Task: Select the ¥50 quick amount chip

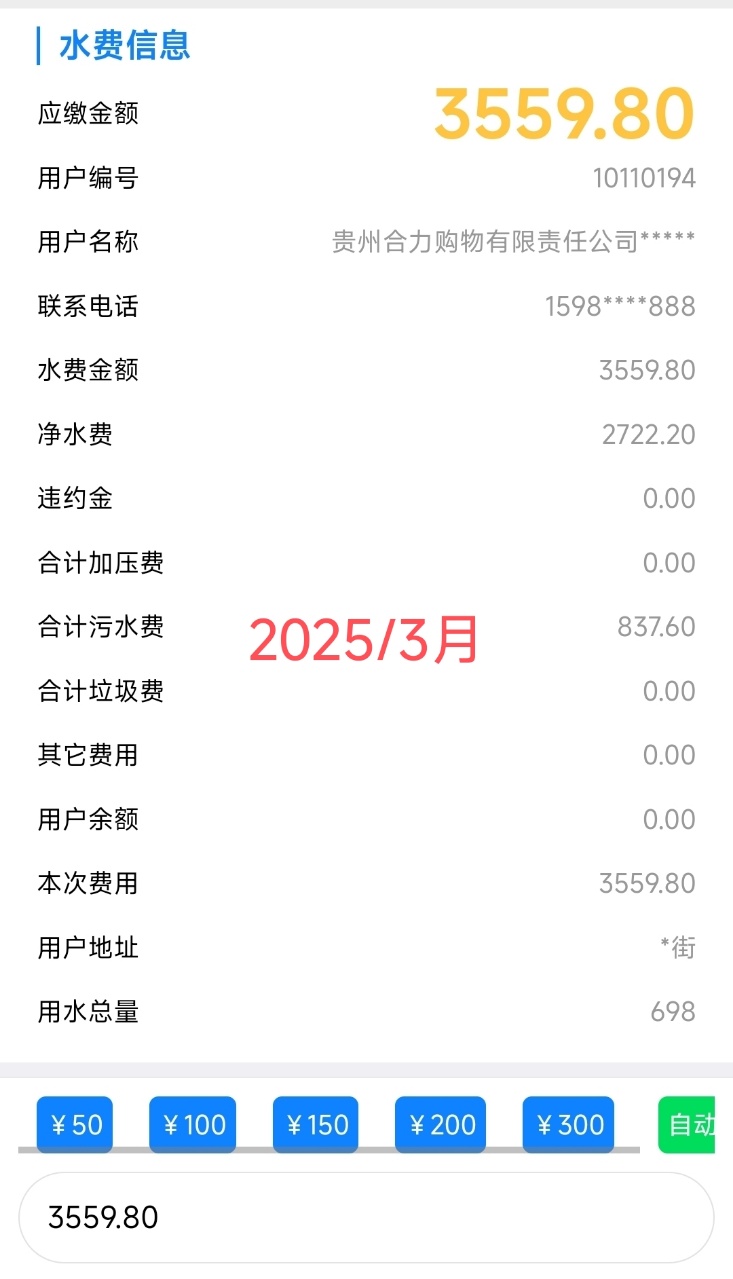Action: point(75,1125)
